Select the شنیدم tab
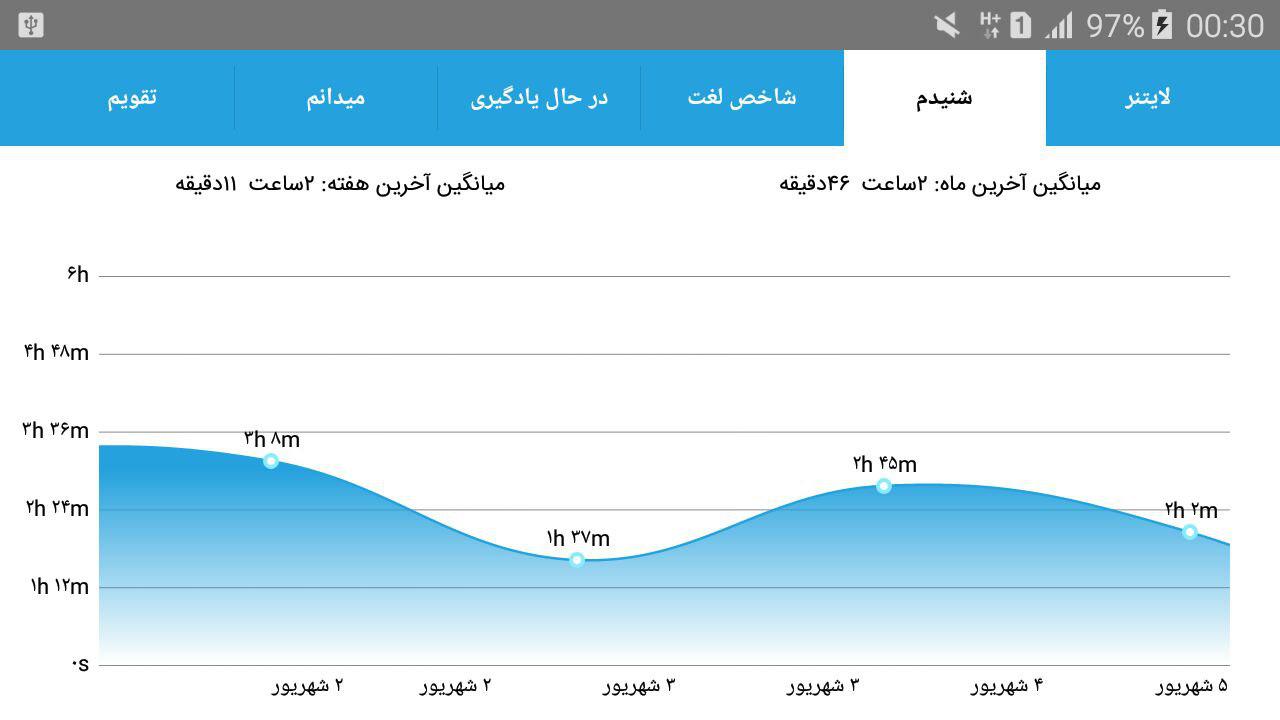 point(944,98)
